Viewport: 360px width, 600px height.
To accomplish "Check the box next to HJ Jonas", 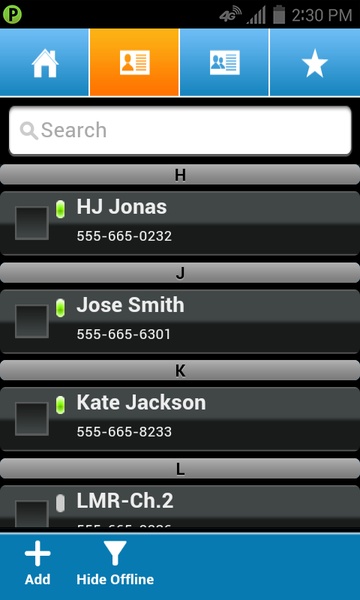I will [32, 223].
